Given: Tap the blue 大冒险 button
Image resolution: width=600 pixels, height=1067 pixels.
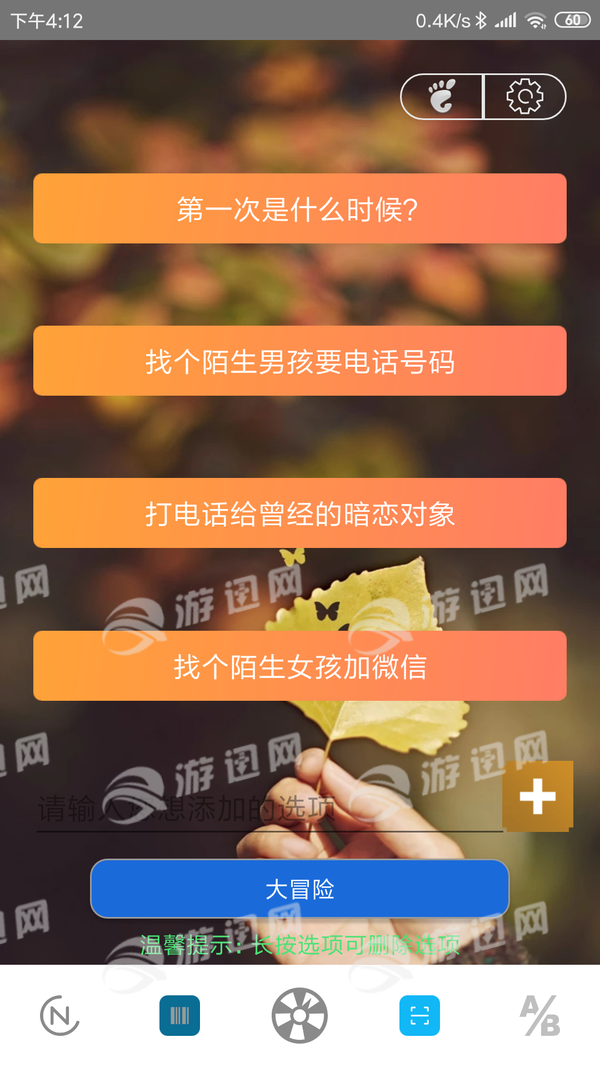Looking at the screenshot, I should tap(300, 888).
